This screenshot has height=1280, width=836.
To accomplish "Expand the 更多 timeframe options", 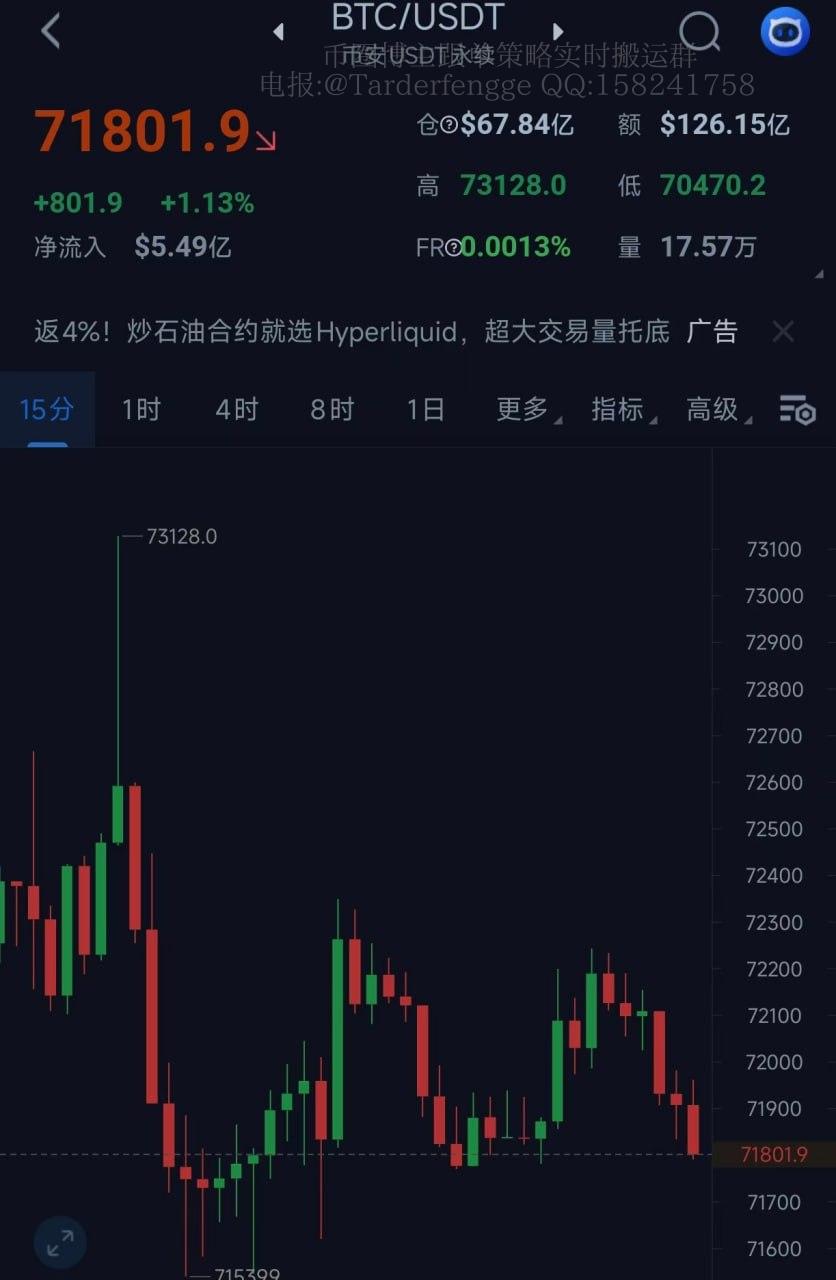I will point(526,409).
